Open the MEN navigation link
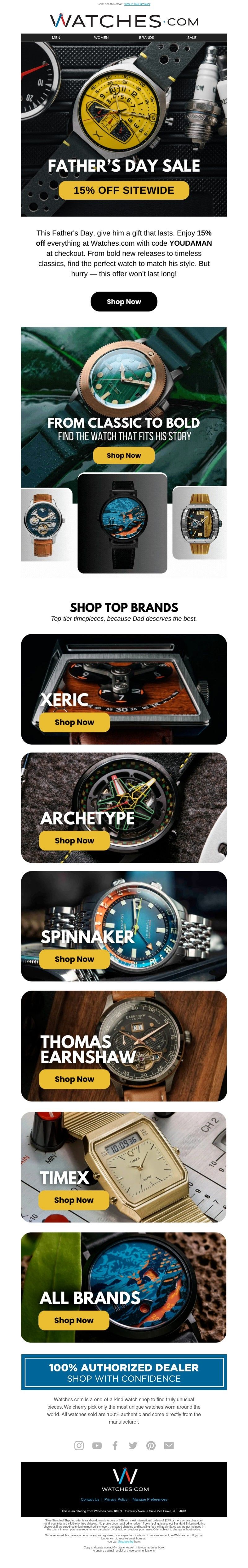 56,38
